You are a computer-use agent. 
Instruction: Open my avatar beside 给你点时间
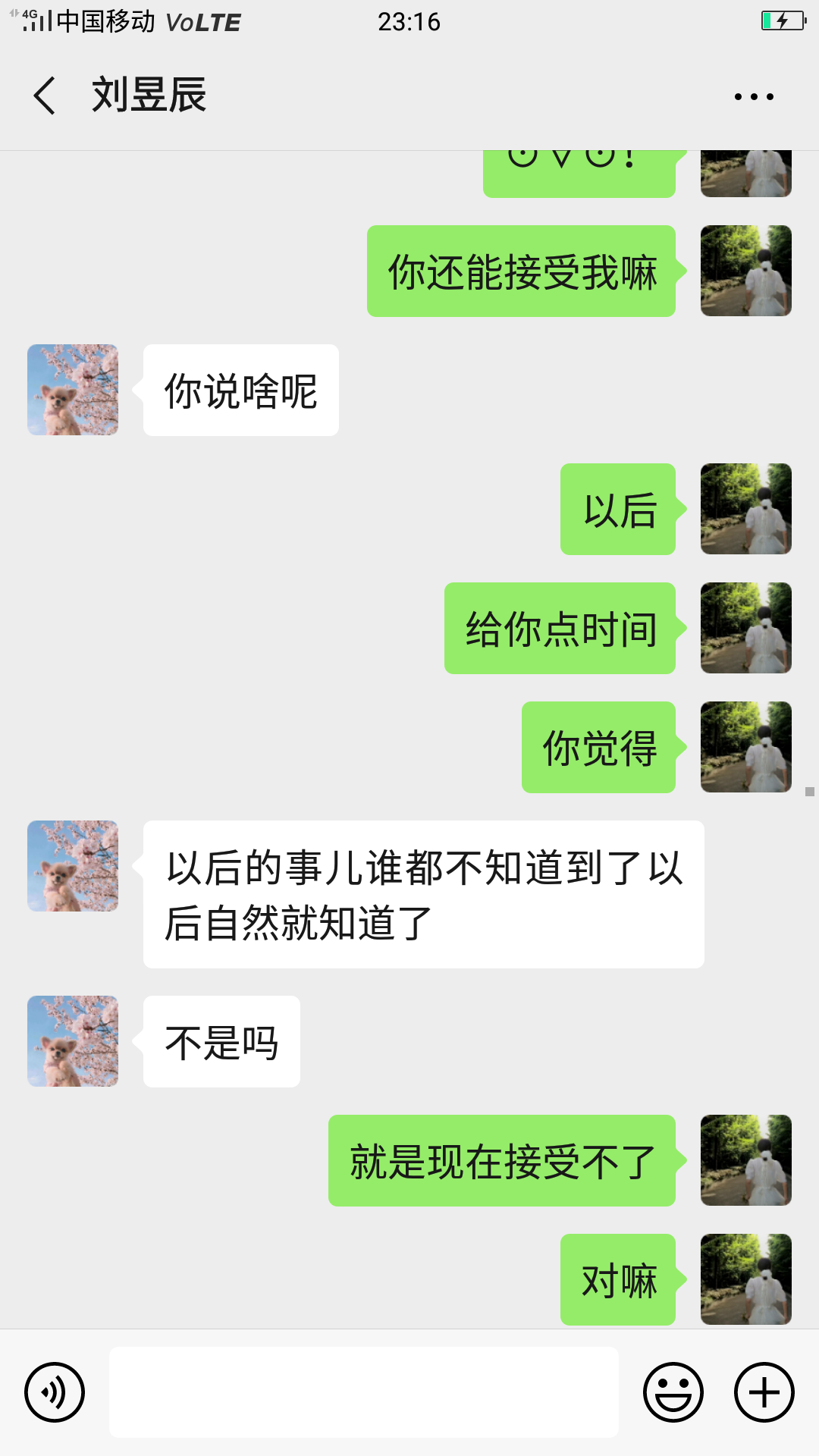[x=746, y=628]
